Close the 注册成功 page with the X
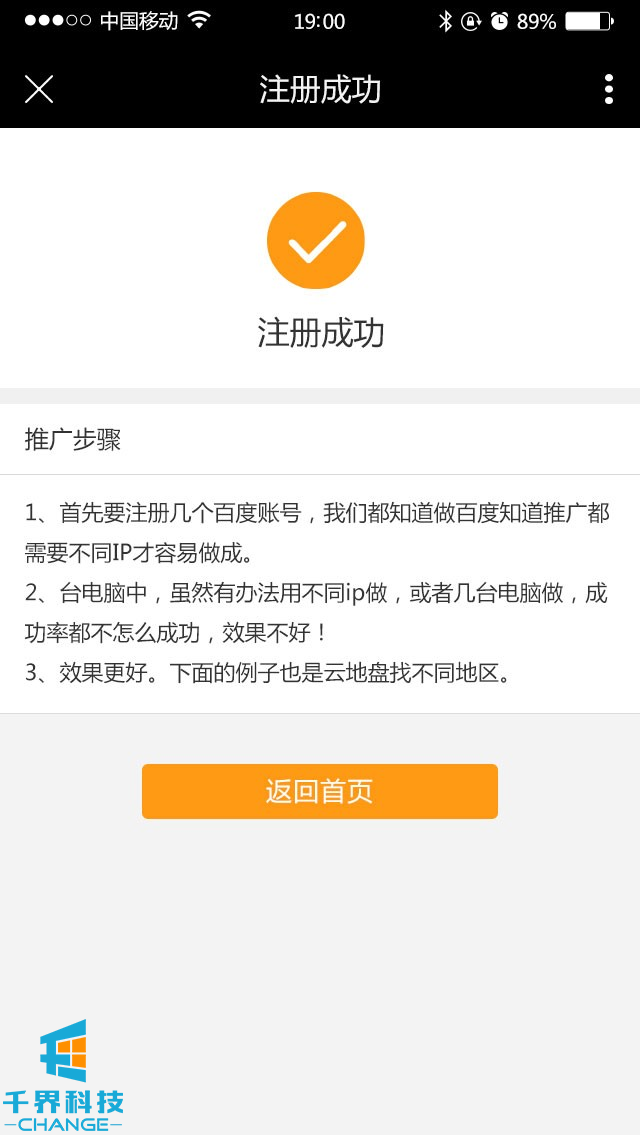The image size is (640, 1135). point(39,89)
